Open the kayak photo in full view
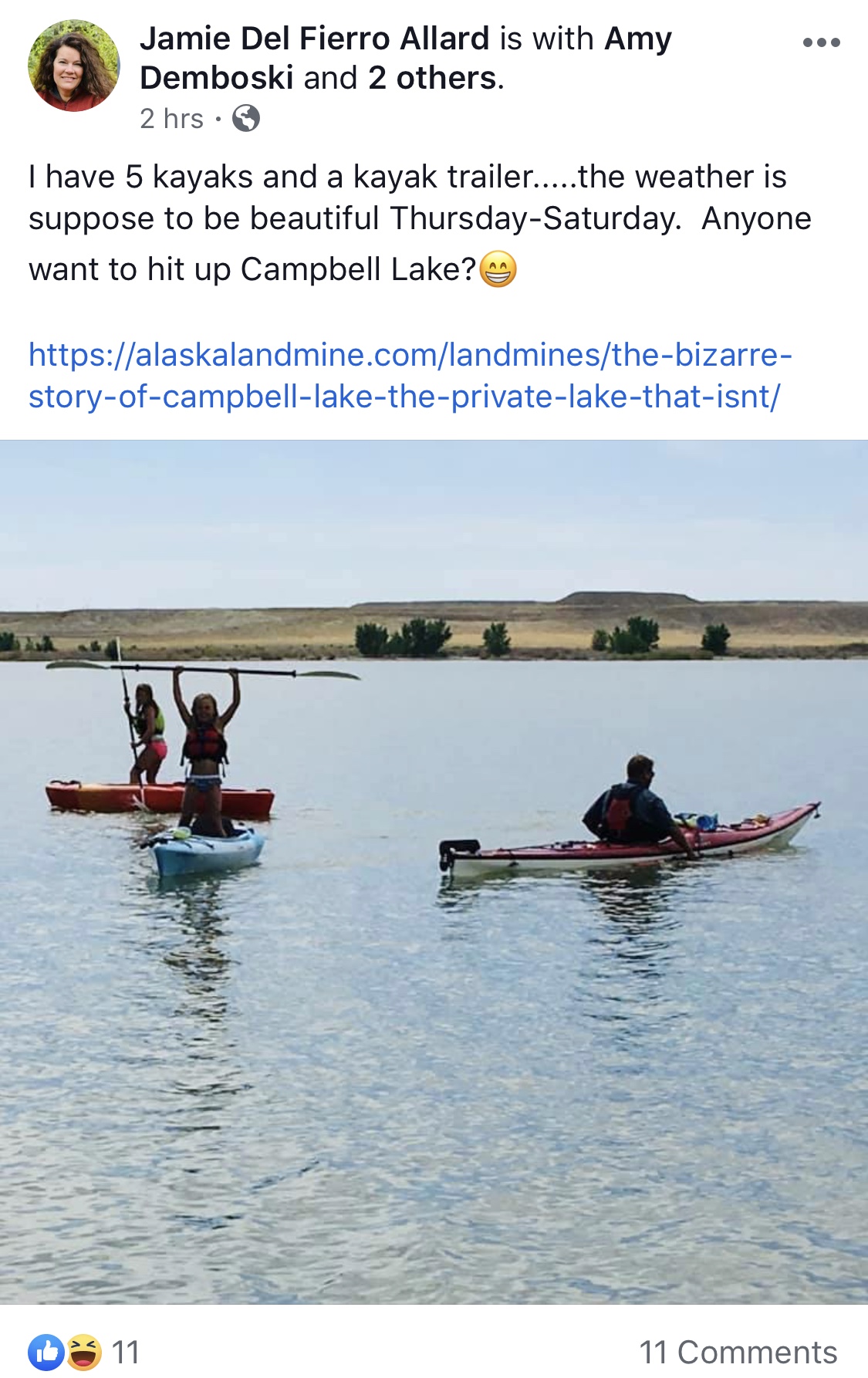 pos(434,872)
